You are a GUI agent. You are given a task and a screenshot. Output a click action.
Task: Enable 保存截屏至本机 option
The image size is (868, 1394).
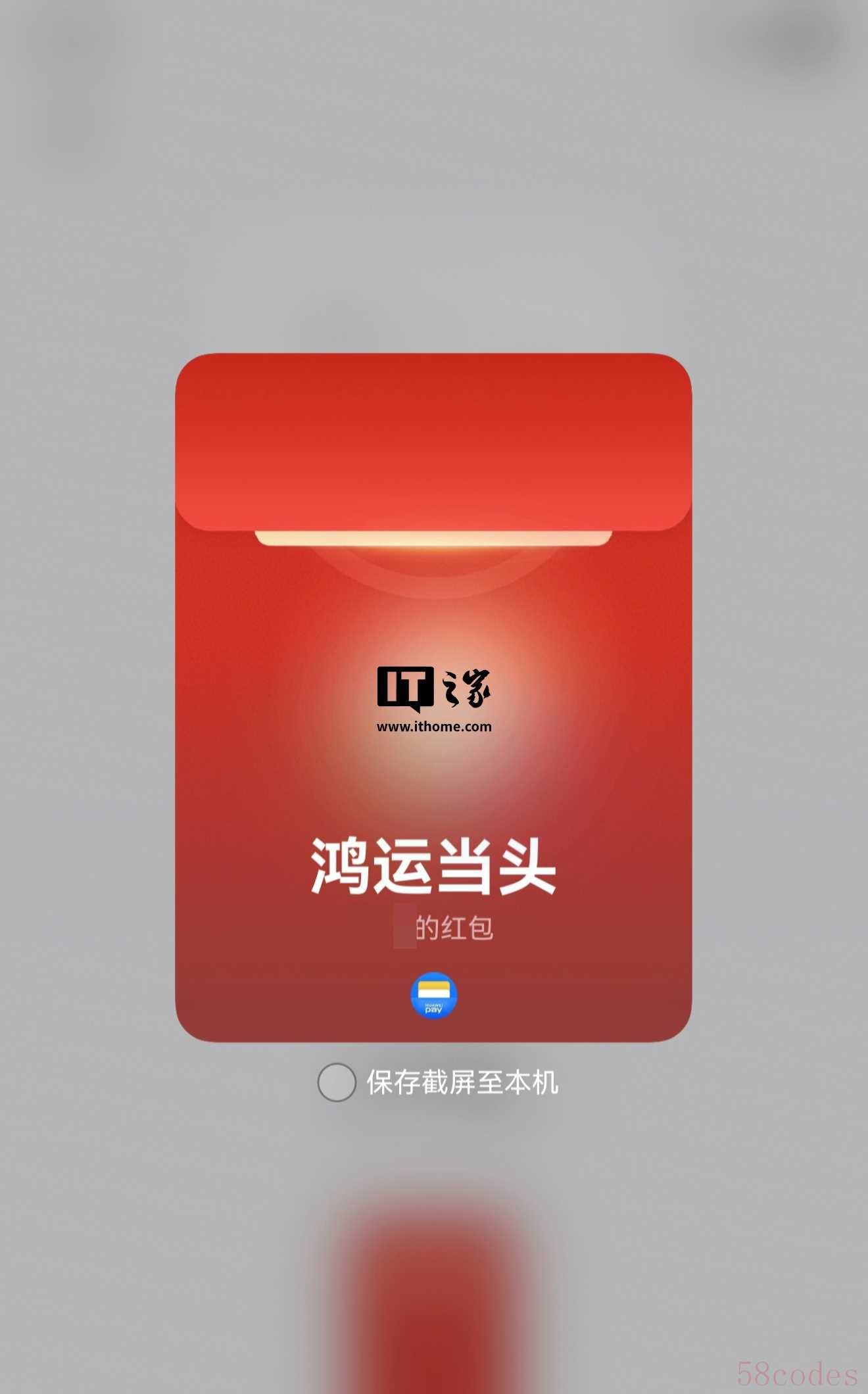[x=337, y=1082]
